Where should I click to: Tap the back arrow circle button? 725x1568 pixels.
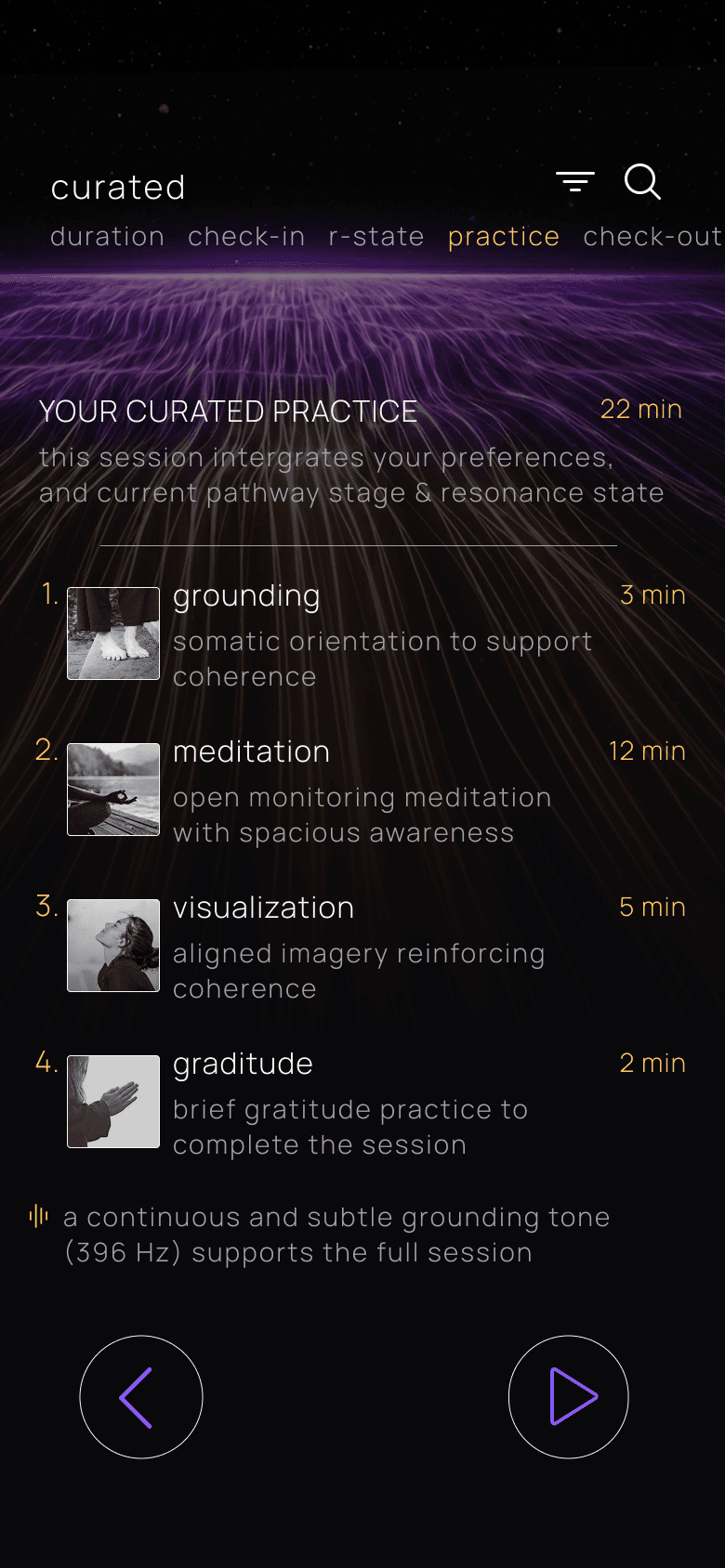coord(141,1397)
